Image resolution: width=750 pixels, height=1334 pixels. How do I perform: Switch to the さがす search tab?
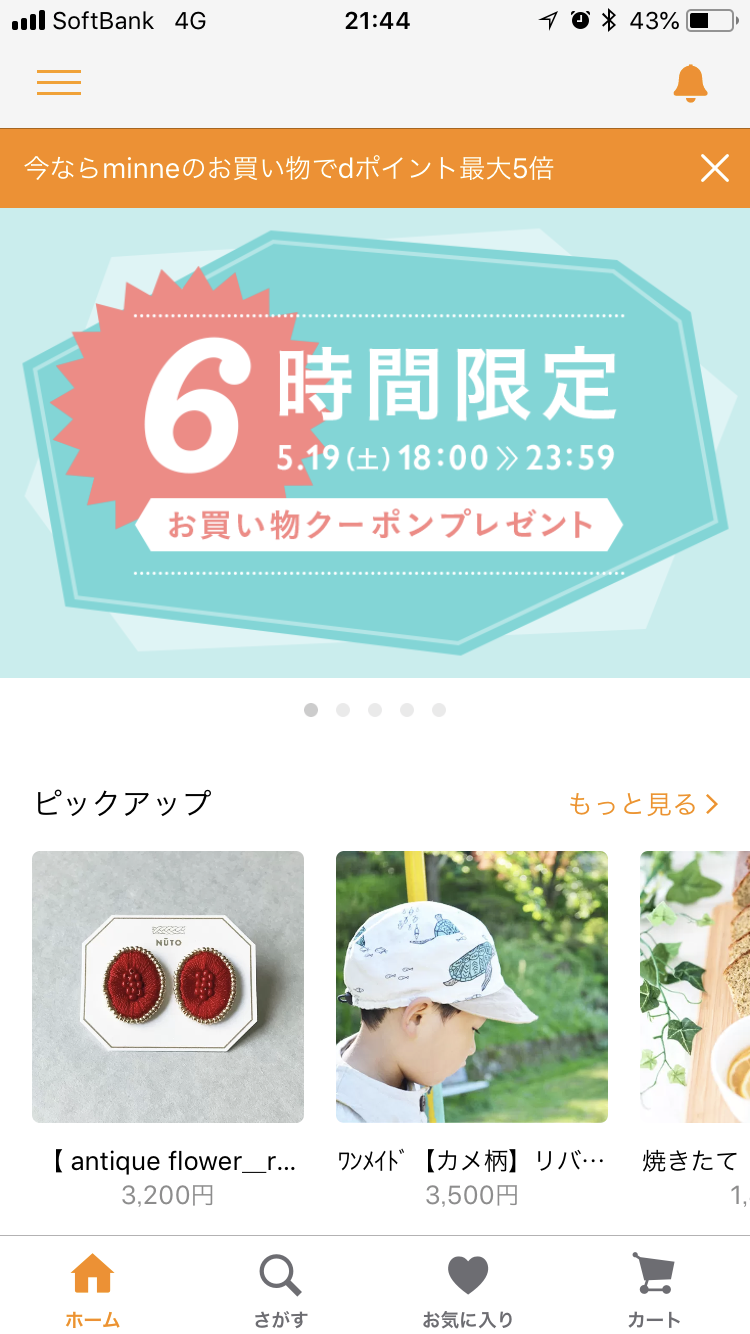[280, 1291]
